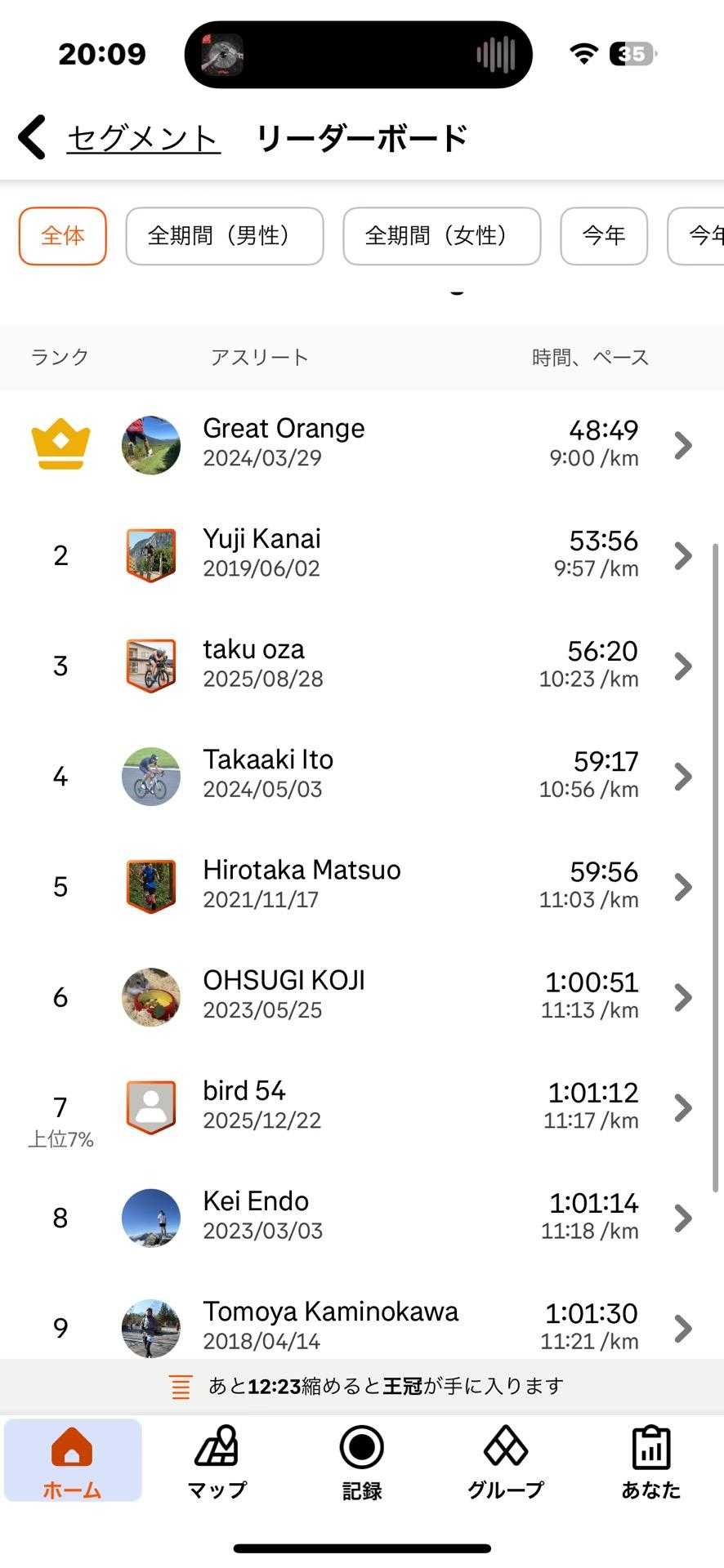Switch to the マップ tab
The width and height of the screenshot is (724, 1568).
point(217,1463)
